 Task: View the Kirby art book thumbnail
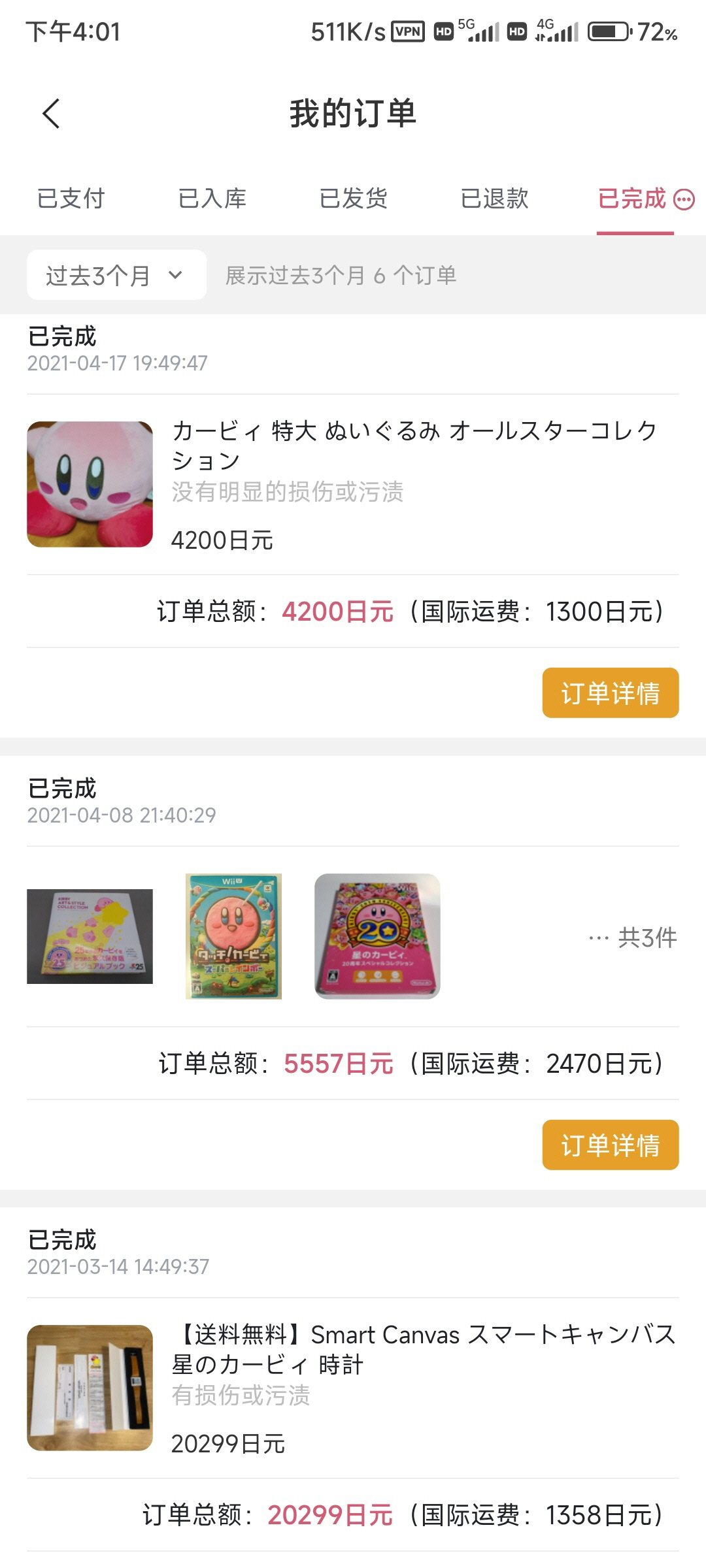(x=90, y=936)
